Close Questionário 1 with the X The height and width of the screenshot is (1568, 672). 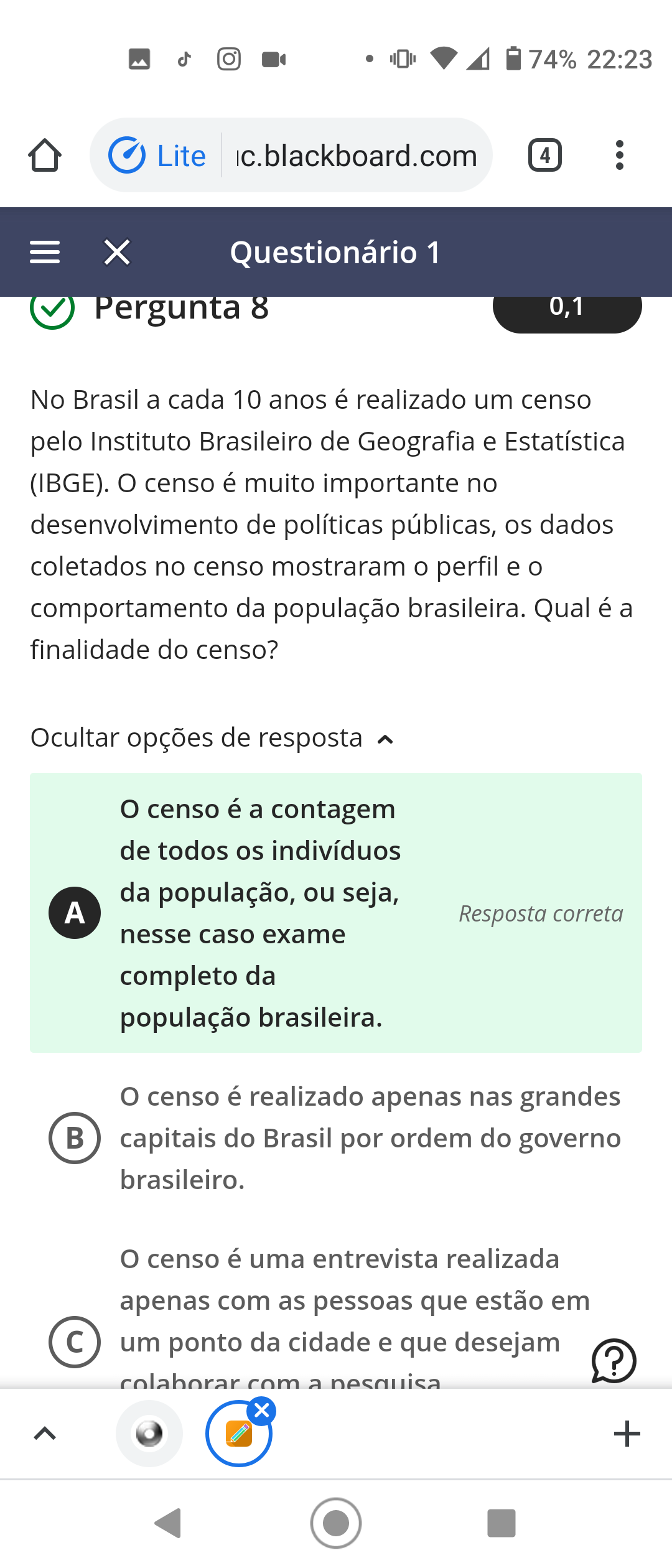pos(117,252)
